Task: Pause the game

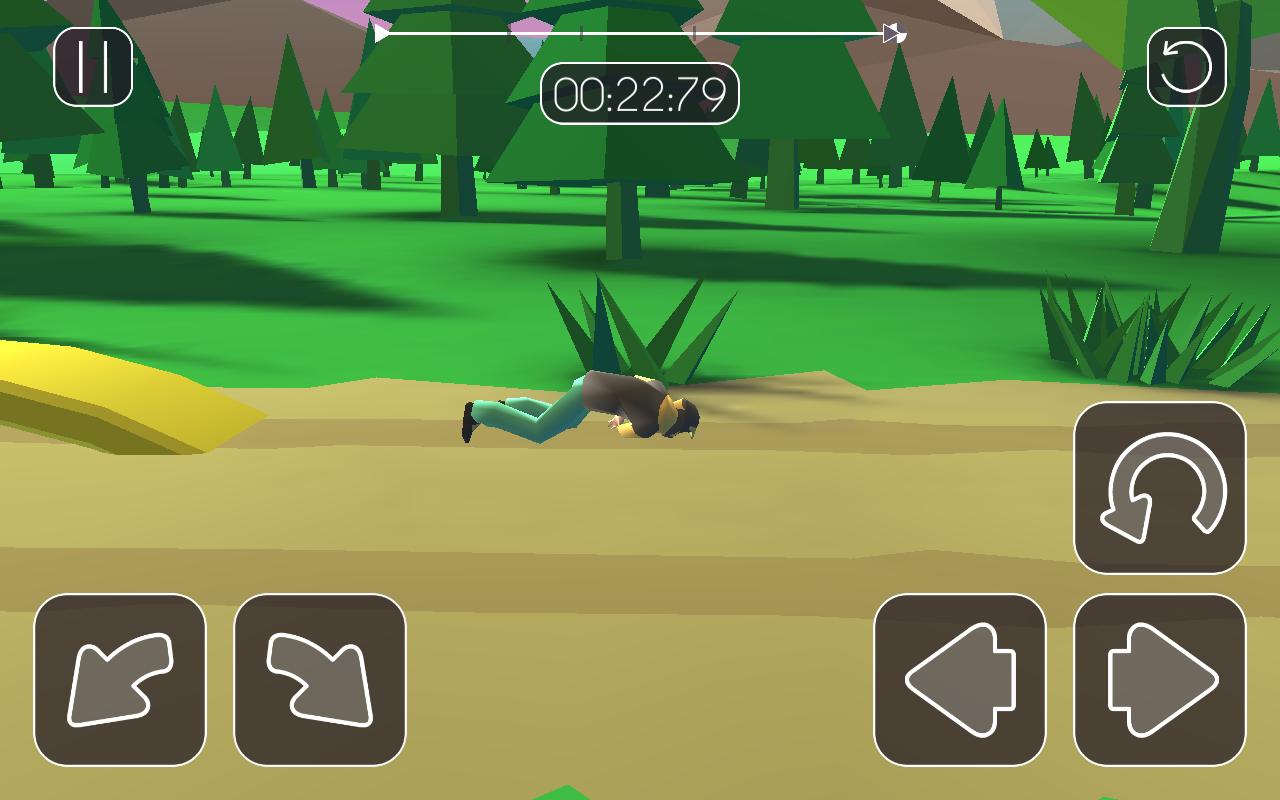Action: coord(93,67)
